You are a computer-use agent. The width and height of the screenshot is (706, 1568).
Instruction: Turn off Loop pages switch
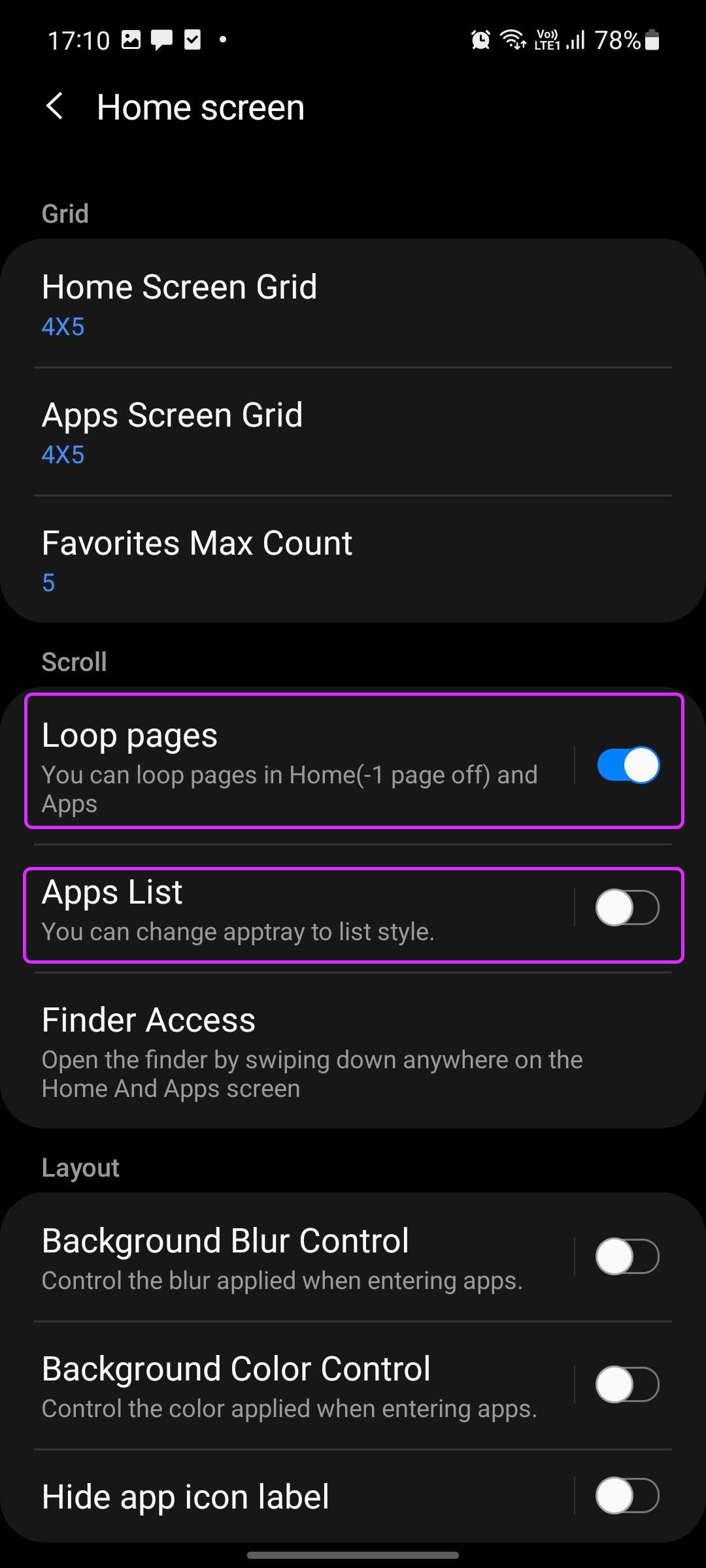pos(628,764)
